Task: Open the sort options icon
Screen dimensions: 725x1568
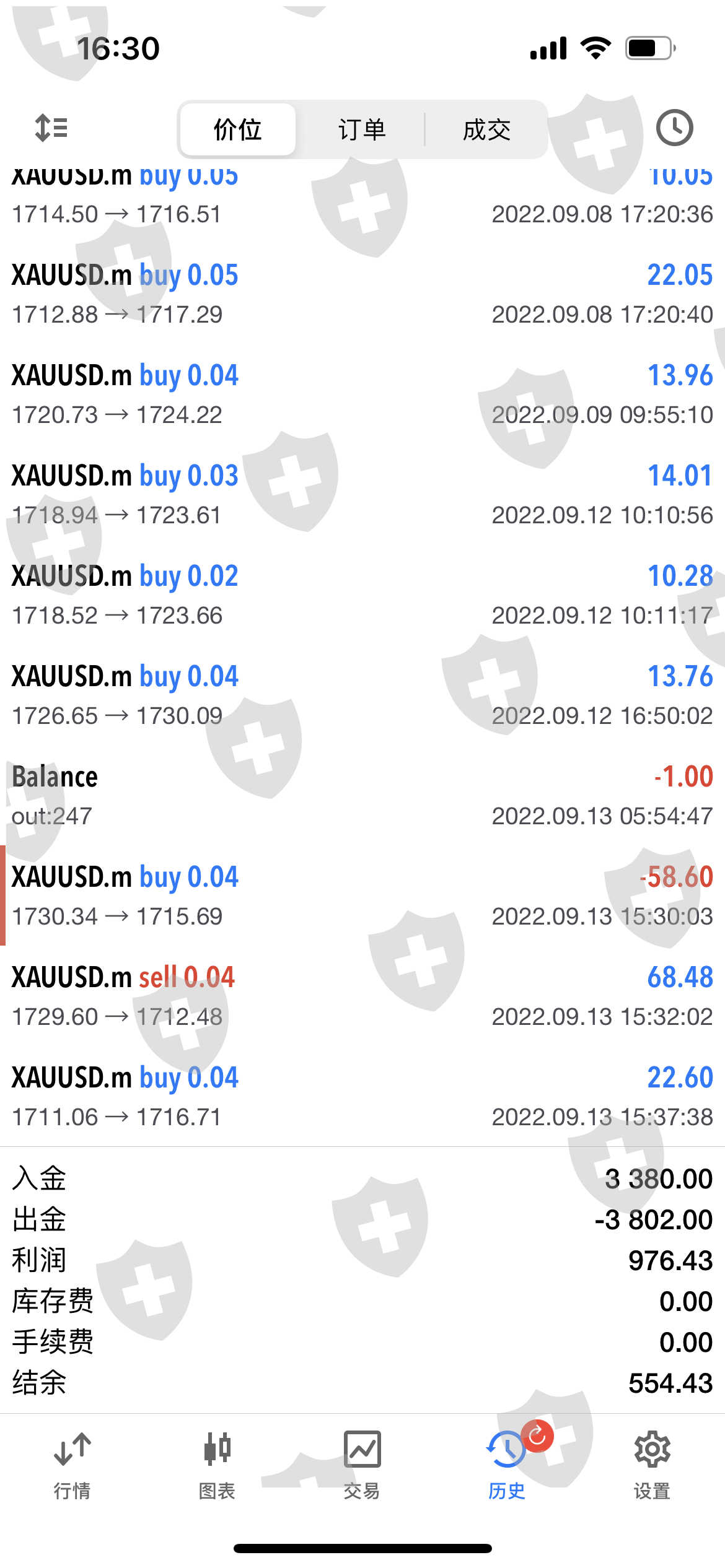Action: [51, 128]
